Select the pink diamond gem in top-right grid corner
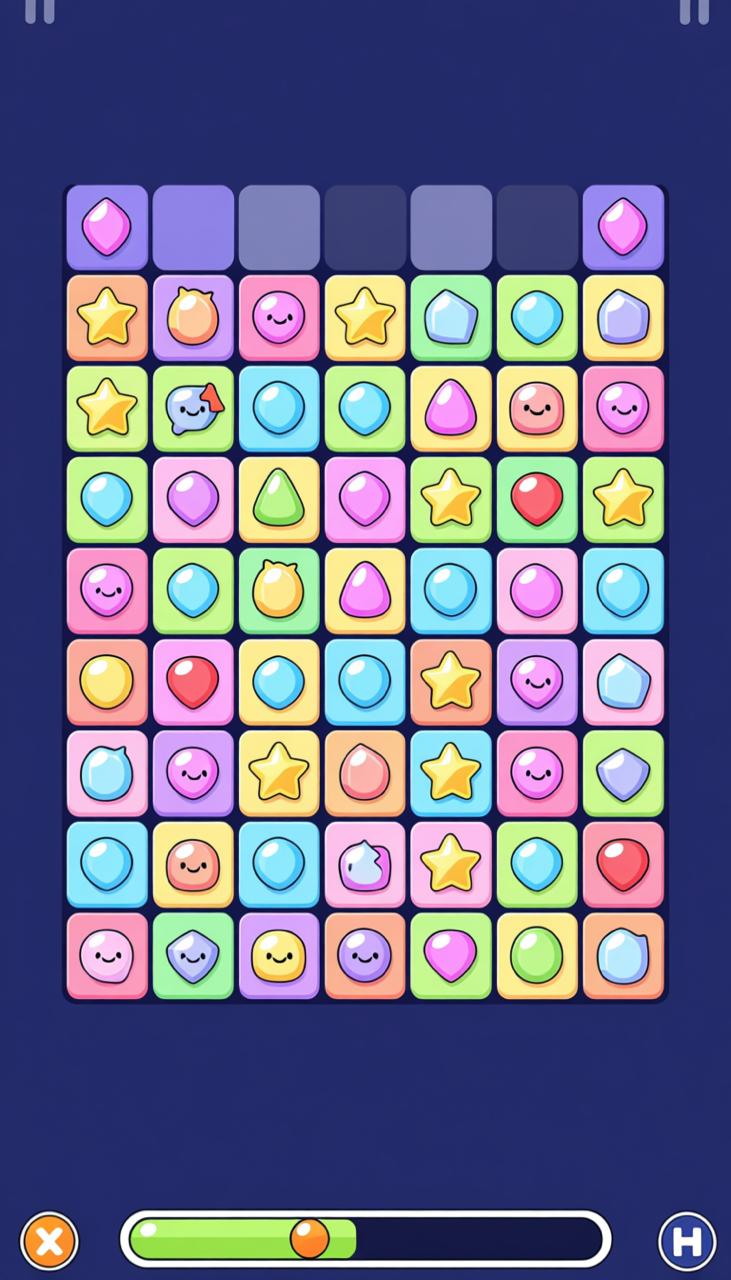The image size is (731, 1280). 623,227
